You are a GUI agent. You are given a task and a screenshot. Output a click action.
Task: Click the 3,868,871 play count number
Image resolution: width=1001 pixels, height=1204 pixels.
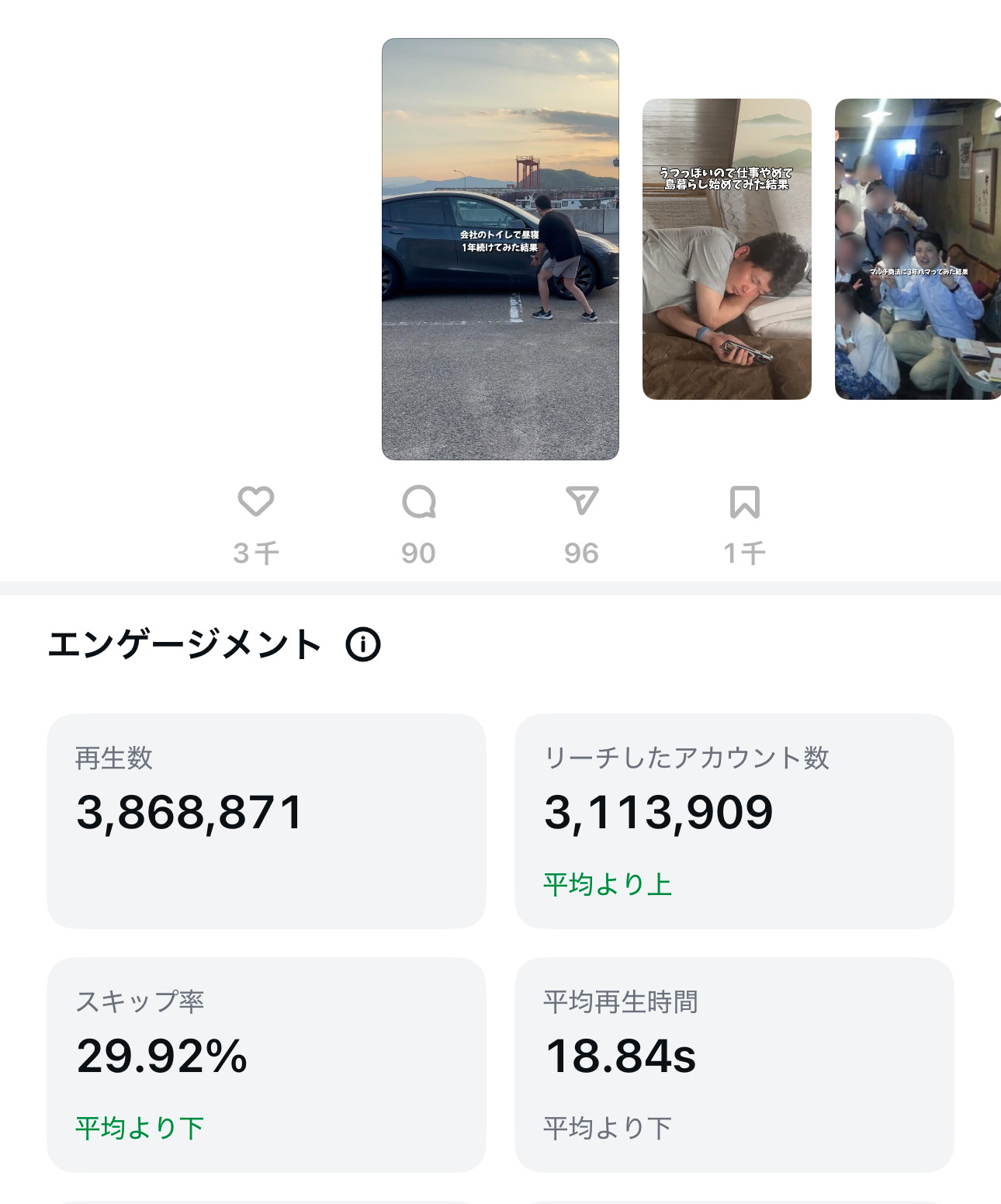click(192, 815)
